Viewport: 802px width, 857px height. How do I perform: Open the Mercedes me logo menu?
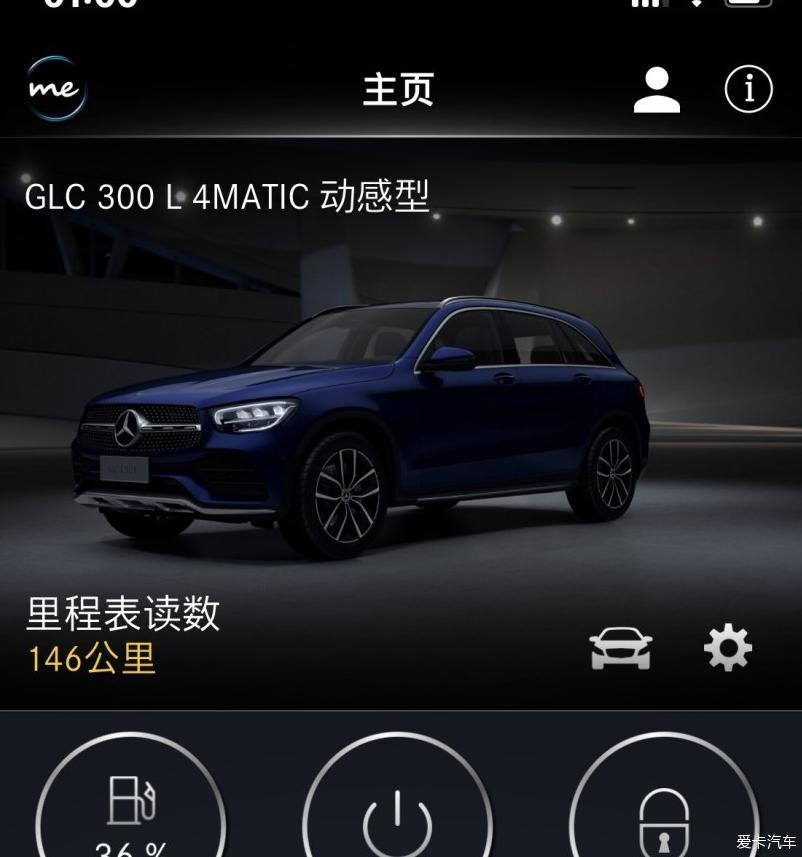56,89
